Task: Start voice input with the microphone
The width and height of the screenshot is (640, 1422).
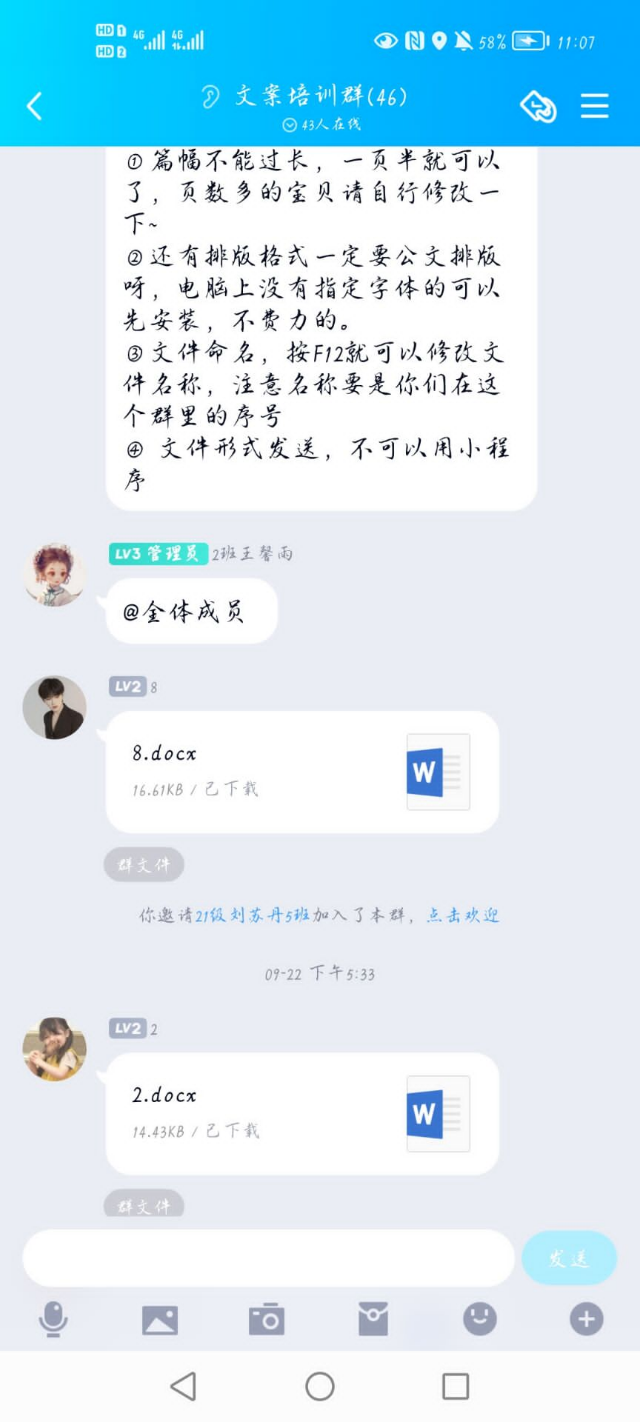Action: [53, 1320]
